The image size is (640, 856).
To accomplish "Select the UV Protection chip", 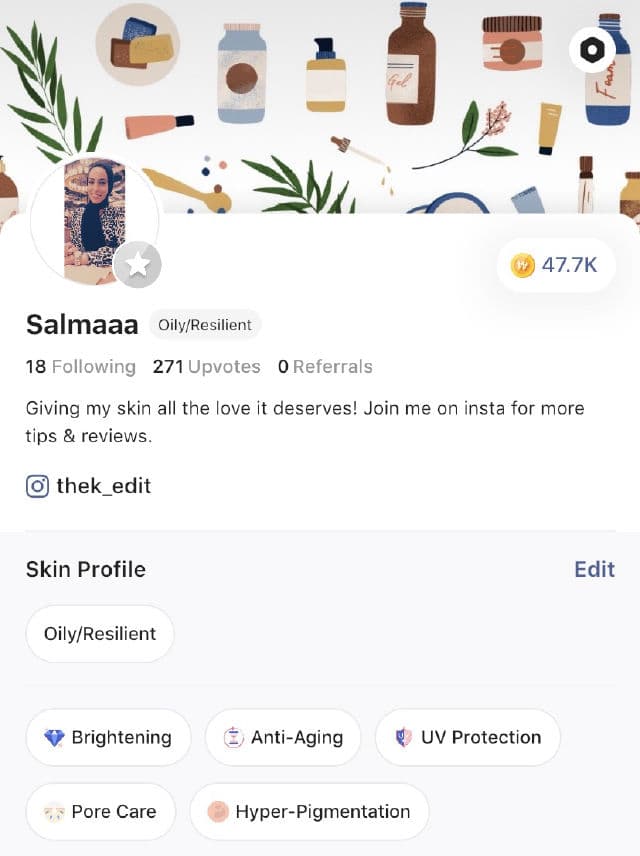I will click(468, 738).
